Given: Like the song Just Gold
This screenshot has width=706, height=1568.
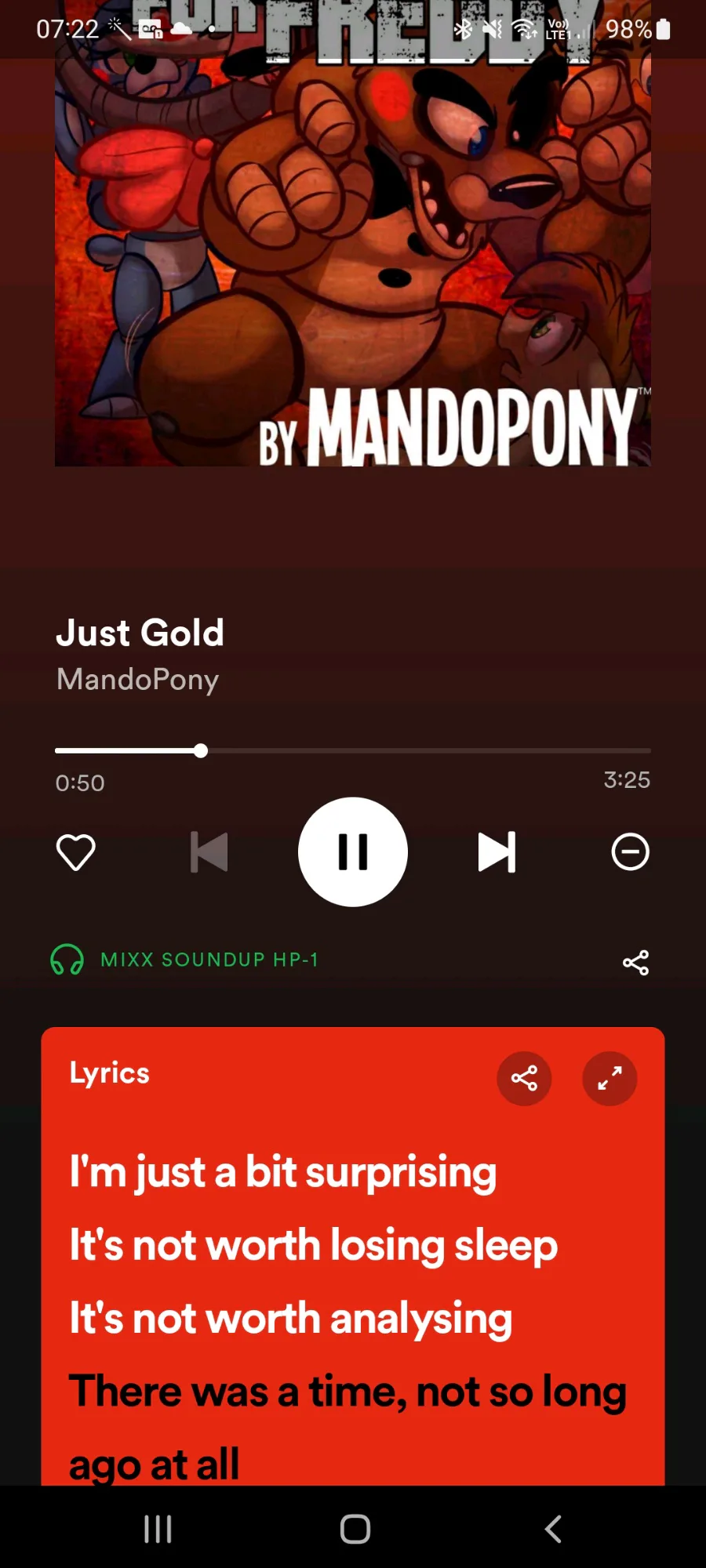Looking at the screenshot, I should coord(76,852).
